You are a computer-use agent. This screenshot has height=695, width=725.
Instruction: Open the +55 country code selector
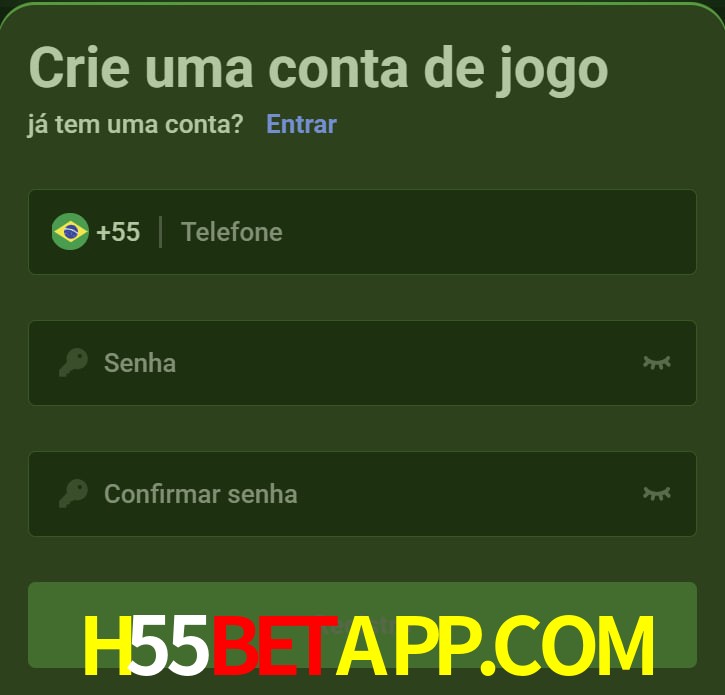[x=97, y=232]
